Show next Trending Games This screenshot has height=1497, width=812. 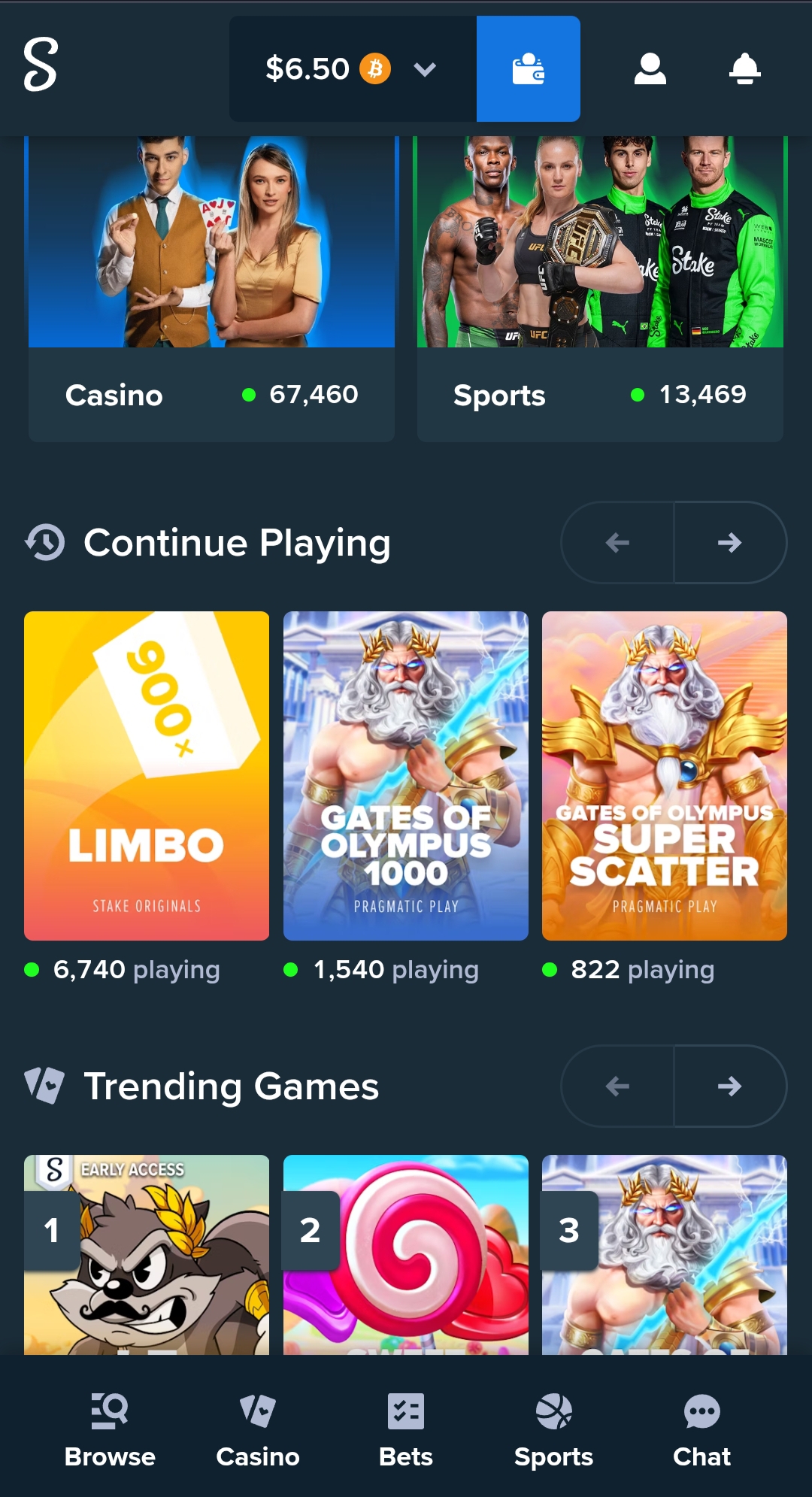pyautogui.click(x=729, y=1086)
